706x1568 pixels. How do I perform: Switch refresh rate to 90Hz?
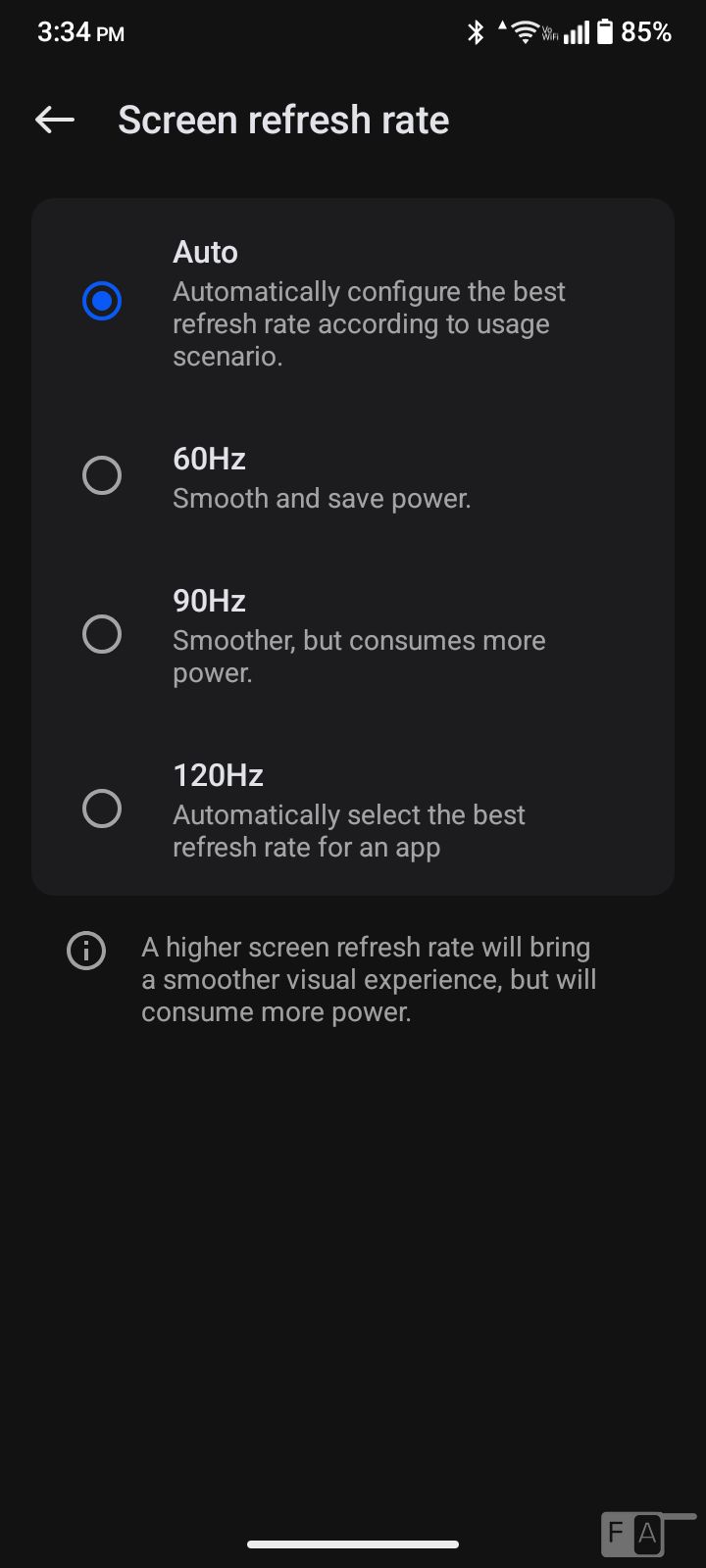click(x=102, y=634)
